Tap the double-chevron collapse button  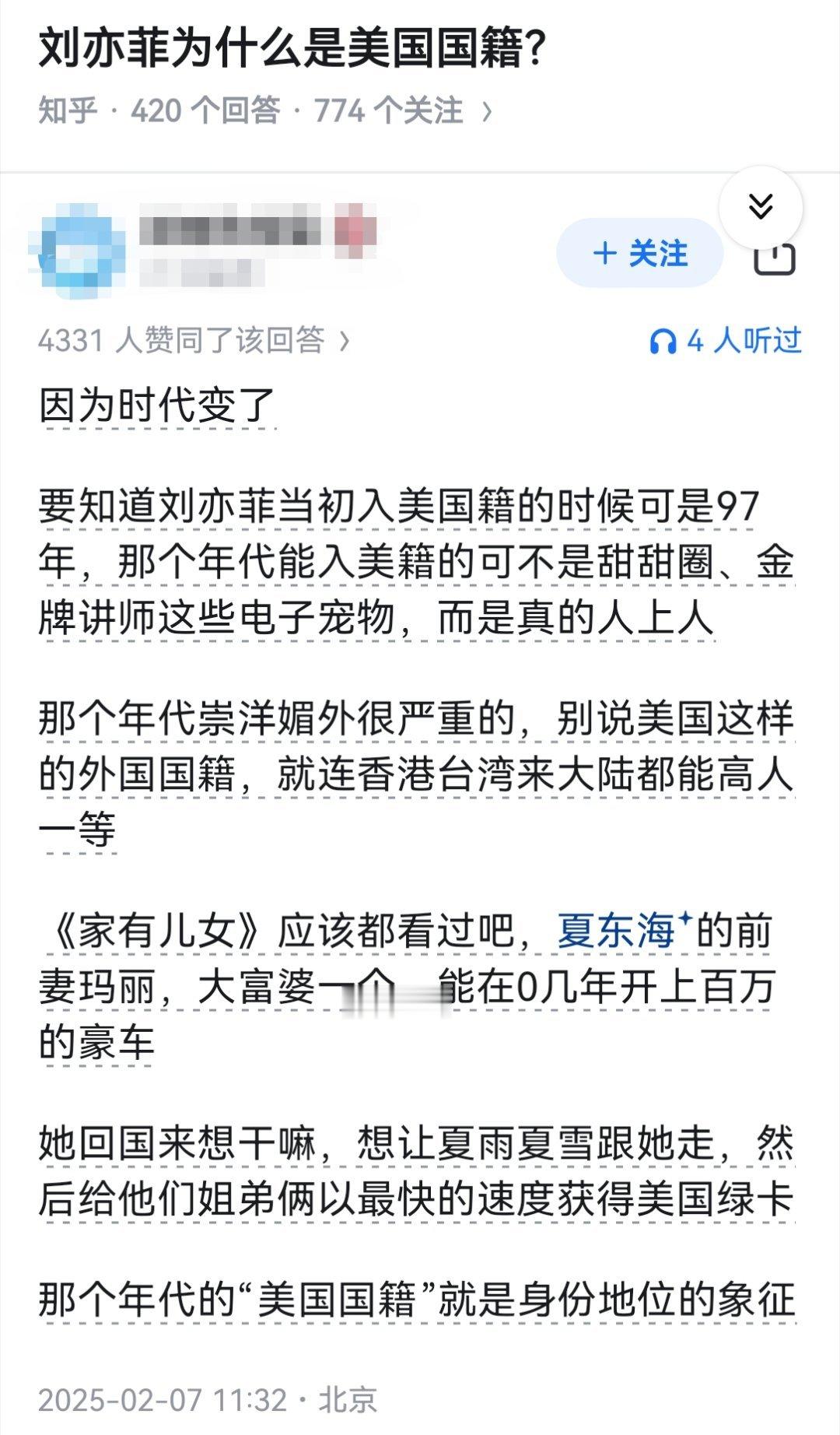click(x=760, y=207)
